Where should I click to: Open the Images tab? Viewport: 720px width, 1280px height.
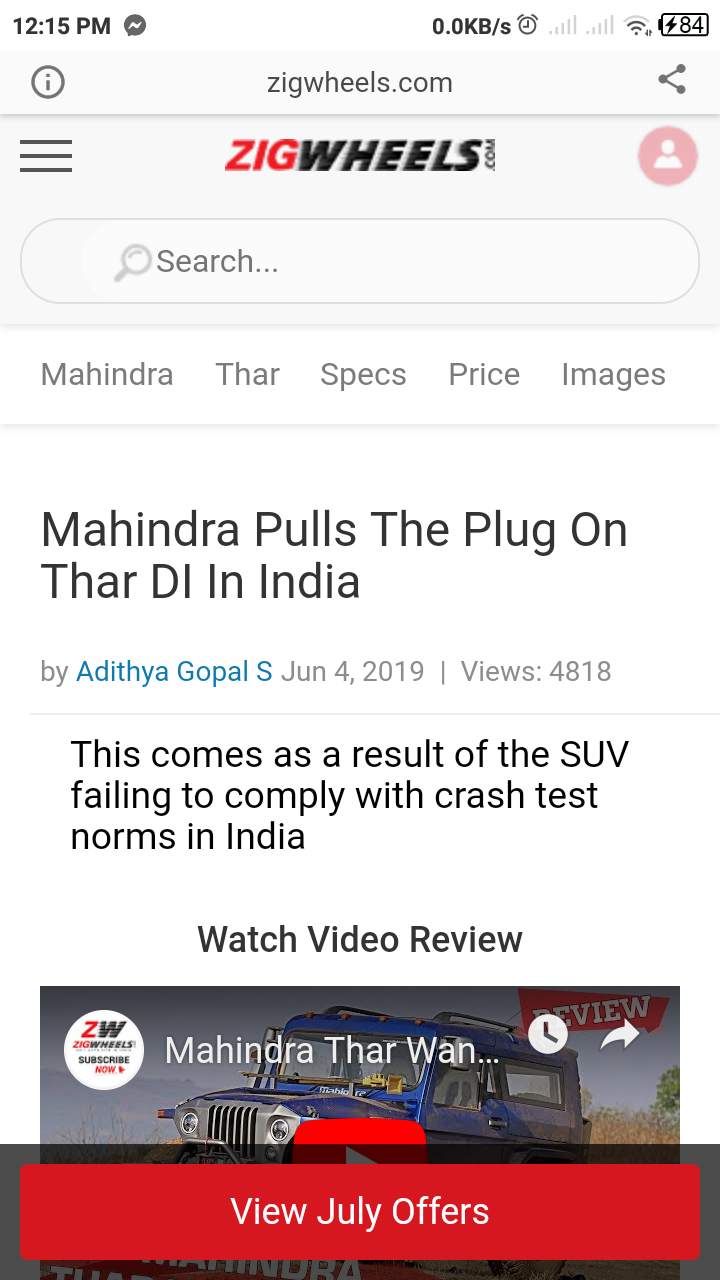coord(613,374)
